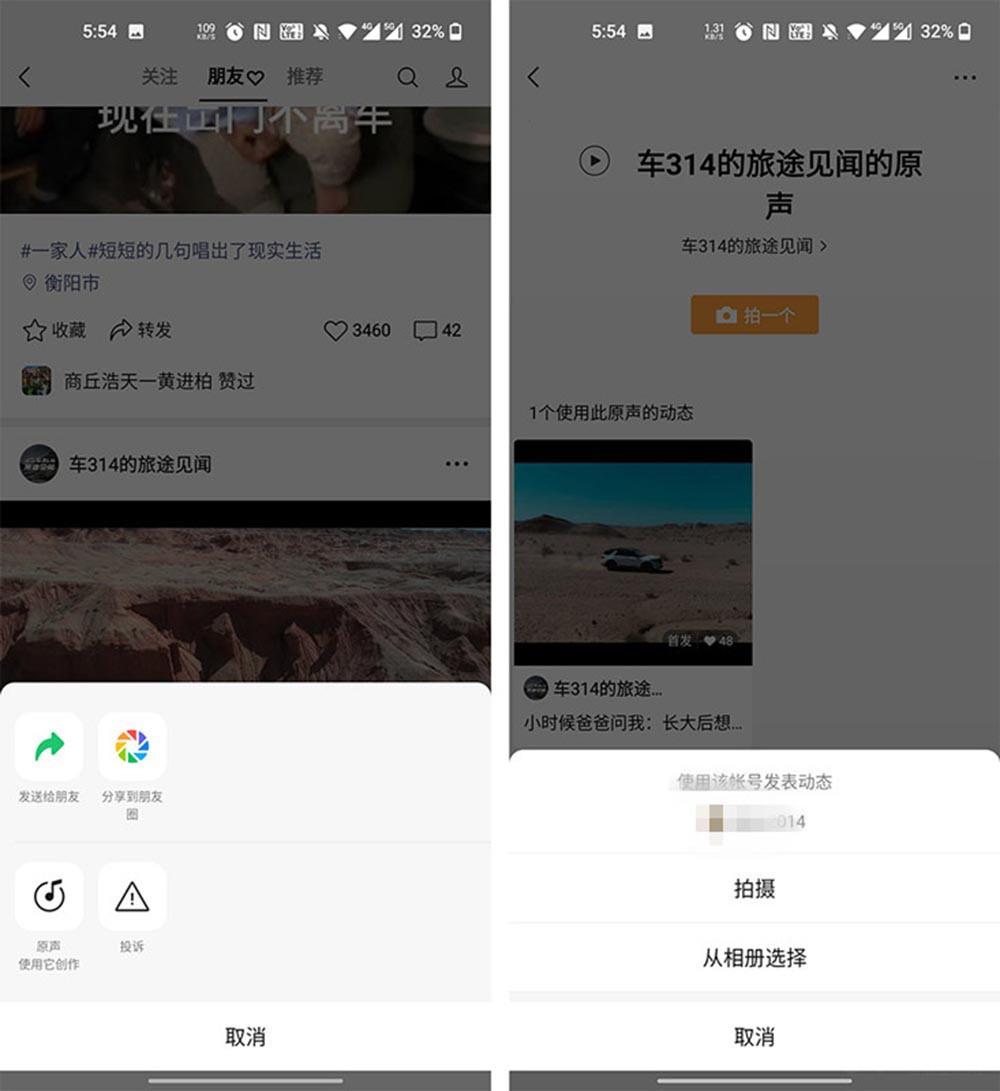
Task: Tap 取消 beneath the 从相册选择 option
Action: tap(754, 1037)
